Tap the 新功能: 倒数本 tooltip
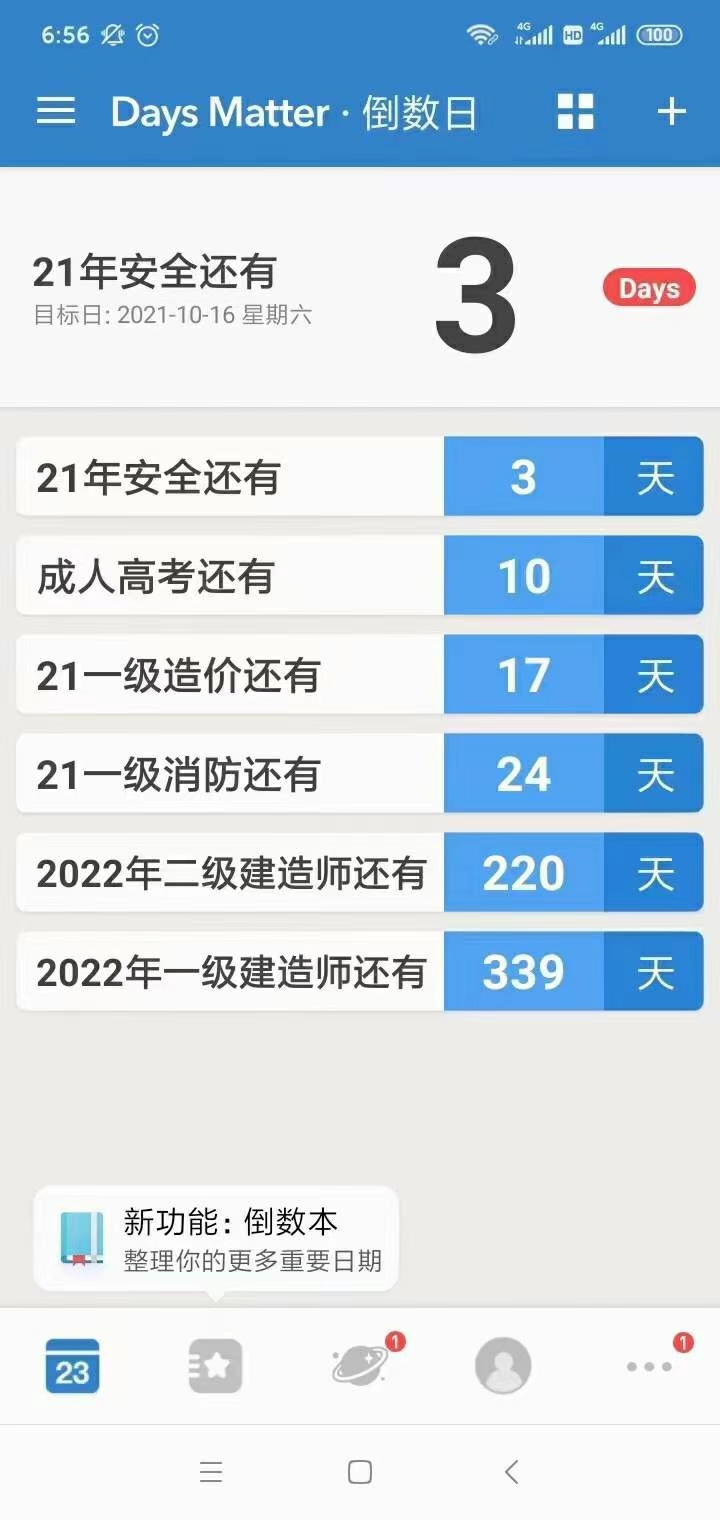This screenshot has width=720, height=1520. (x=216, y=1240)
